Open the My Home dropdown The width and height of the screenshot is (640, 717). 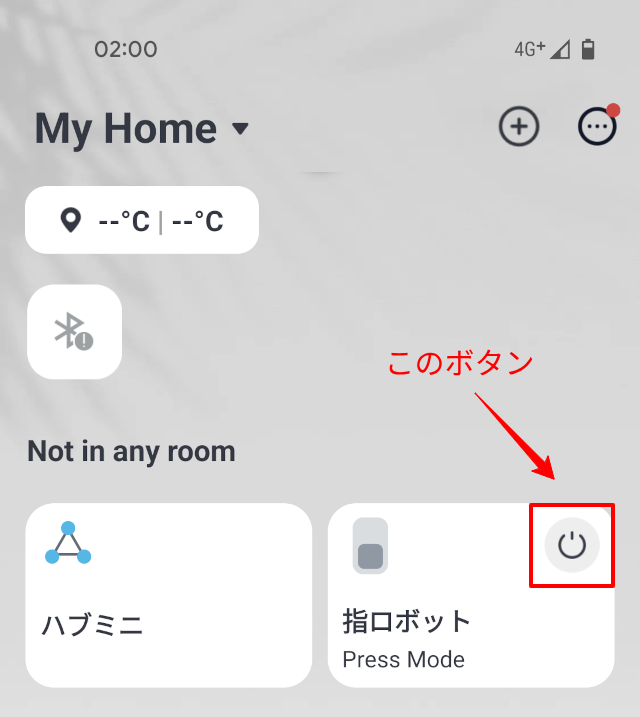tap(142, 129)
